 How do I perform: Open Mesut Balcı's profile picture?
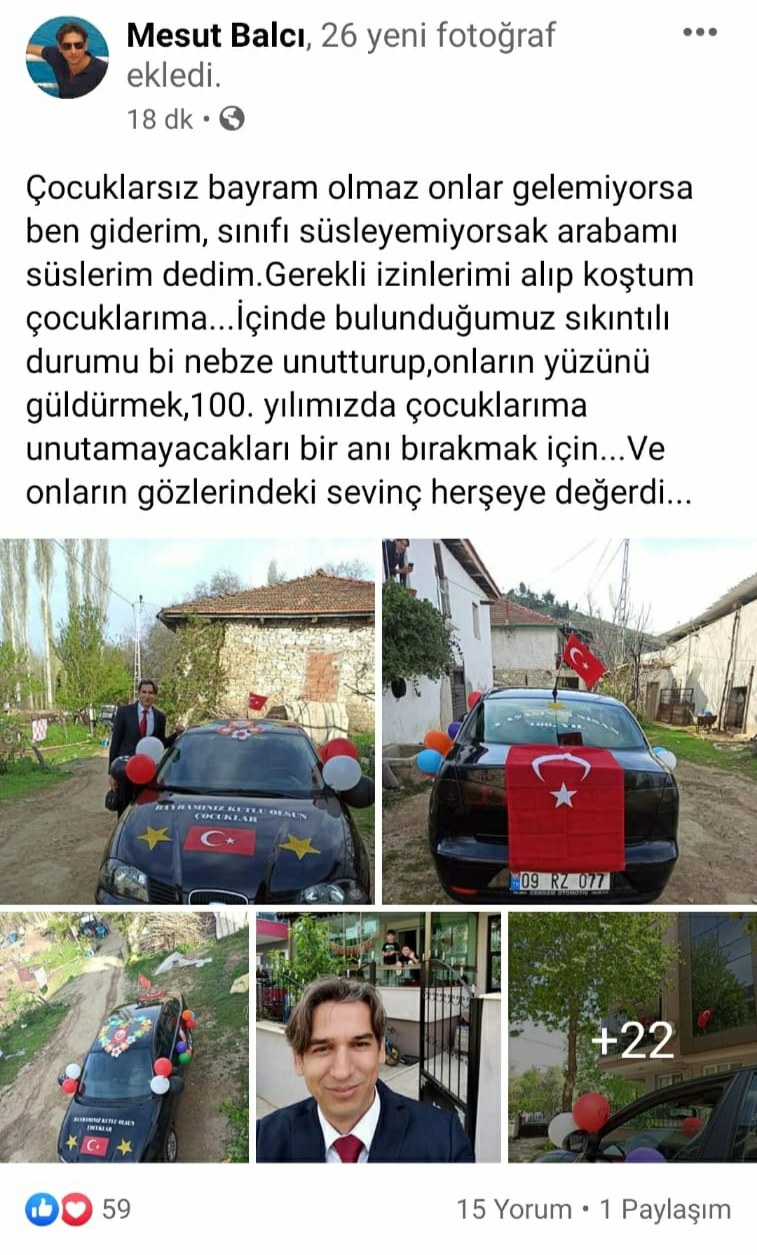[x=67, y=58]
